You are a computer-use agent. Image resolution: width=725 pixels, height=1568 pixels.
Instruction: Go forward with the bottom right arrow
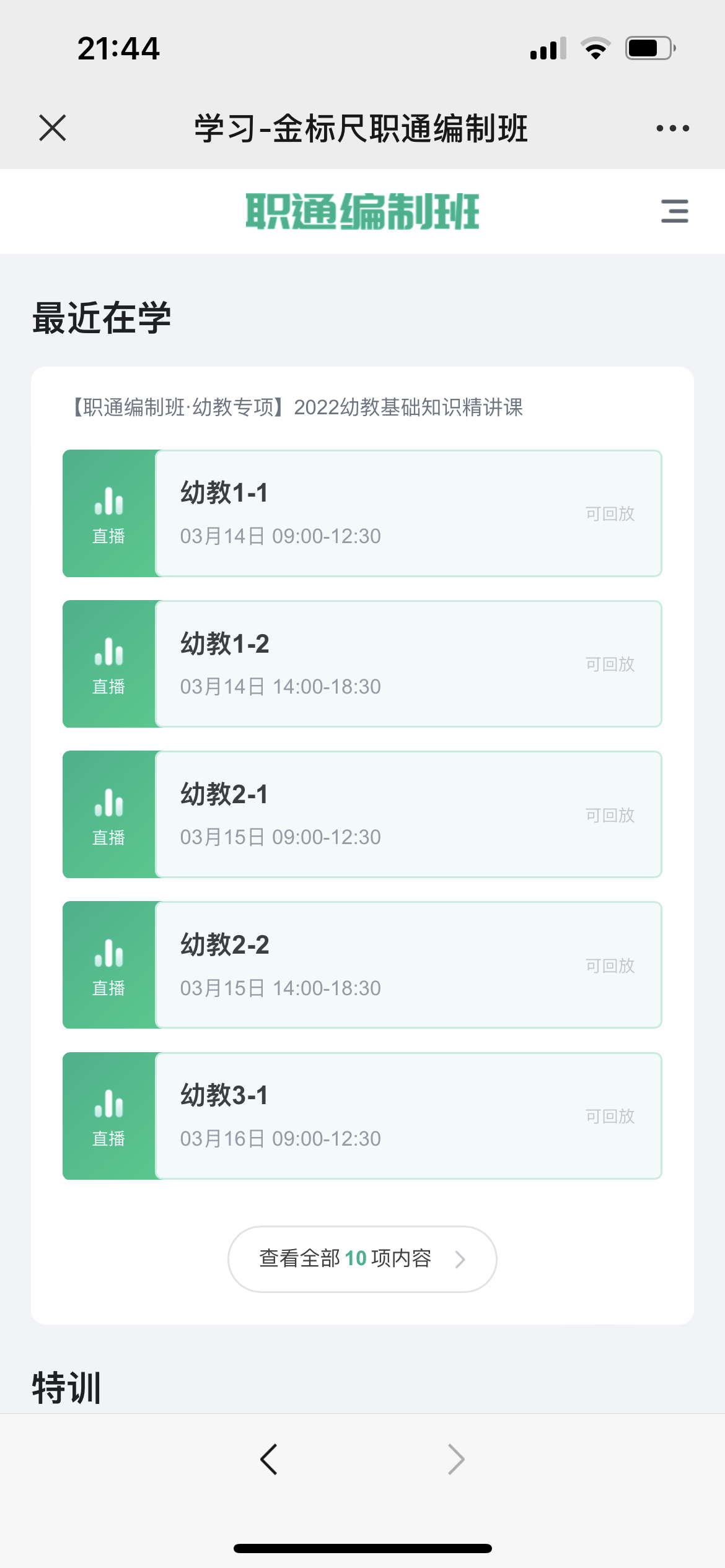pos(456,1460)
